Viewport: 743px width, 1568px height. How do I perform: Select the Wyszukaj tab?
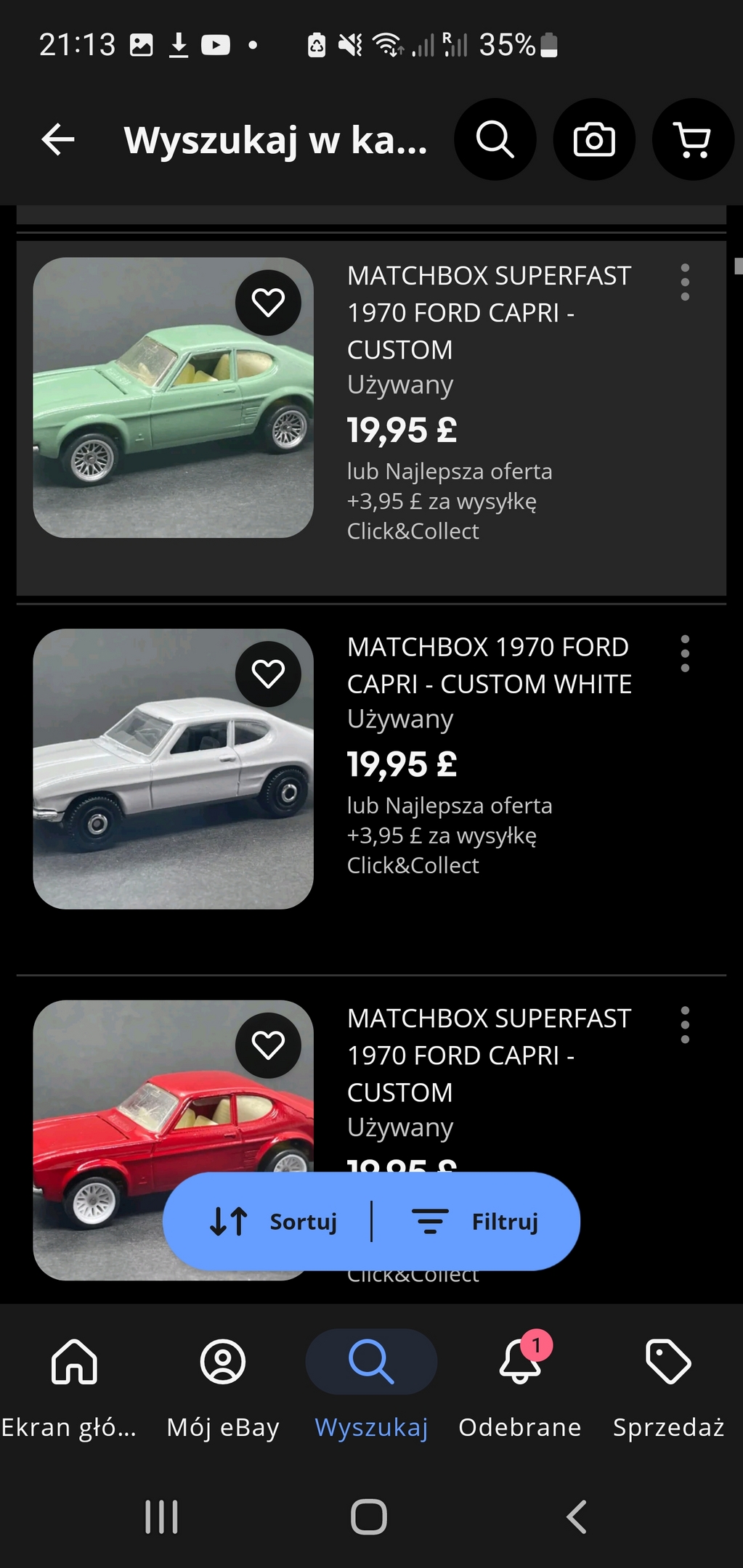371,1387
